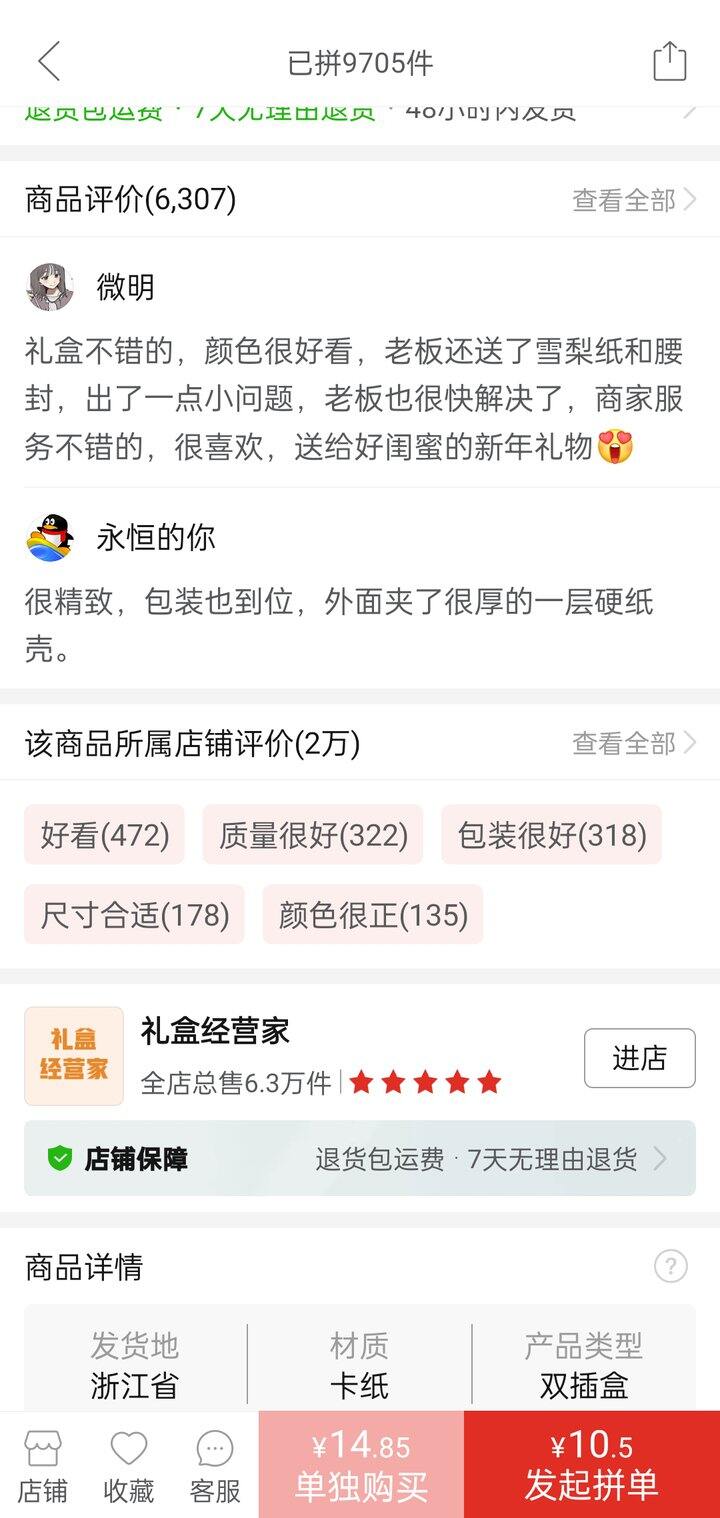Select the 好看(472) review tag
This screenshot has height=1518, width=720.
coord(105,835)
